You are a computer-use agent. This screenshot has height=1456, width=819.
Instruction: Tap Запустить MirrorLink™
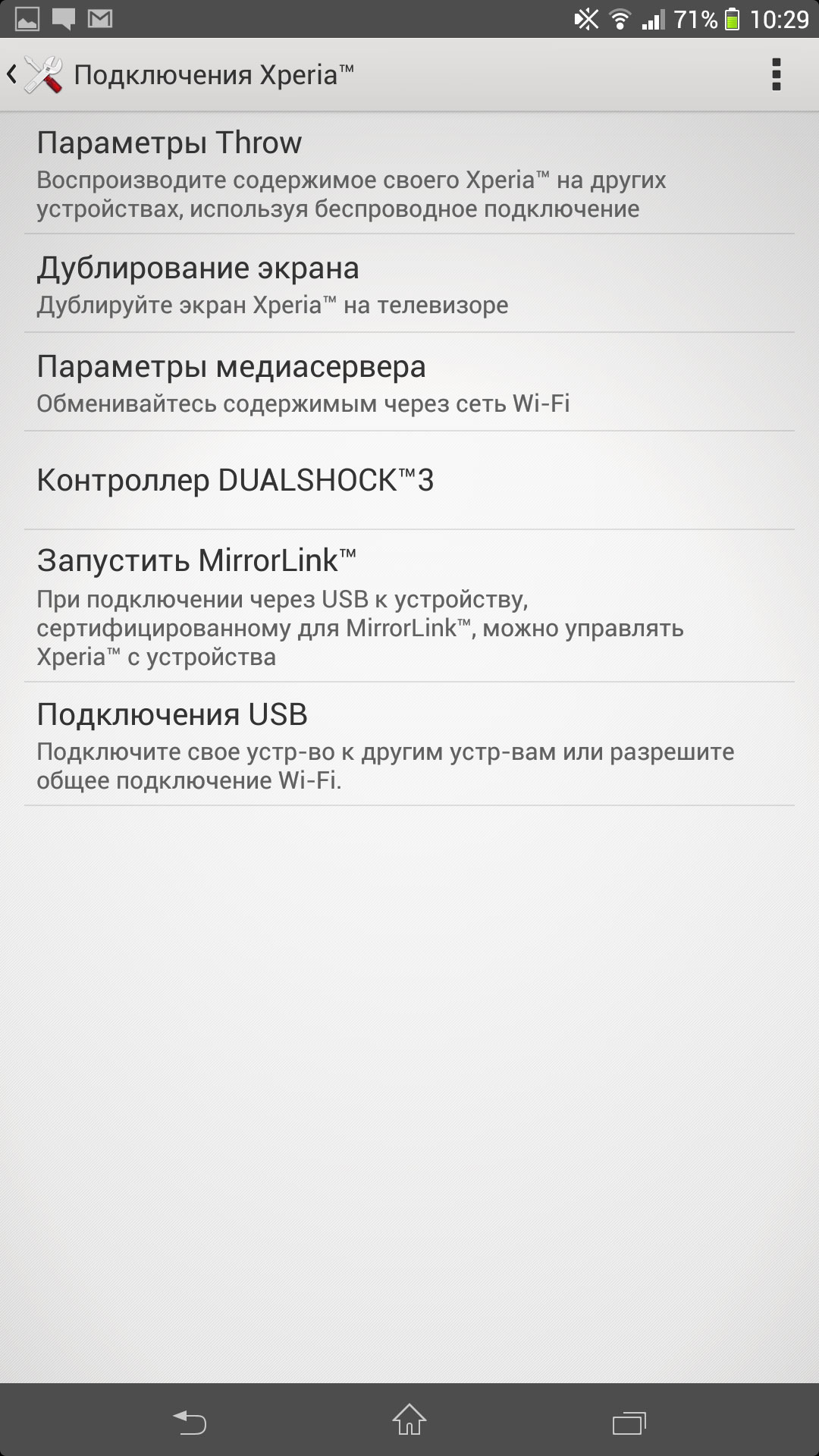409,607
